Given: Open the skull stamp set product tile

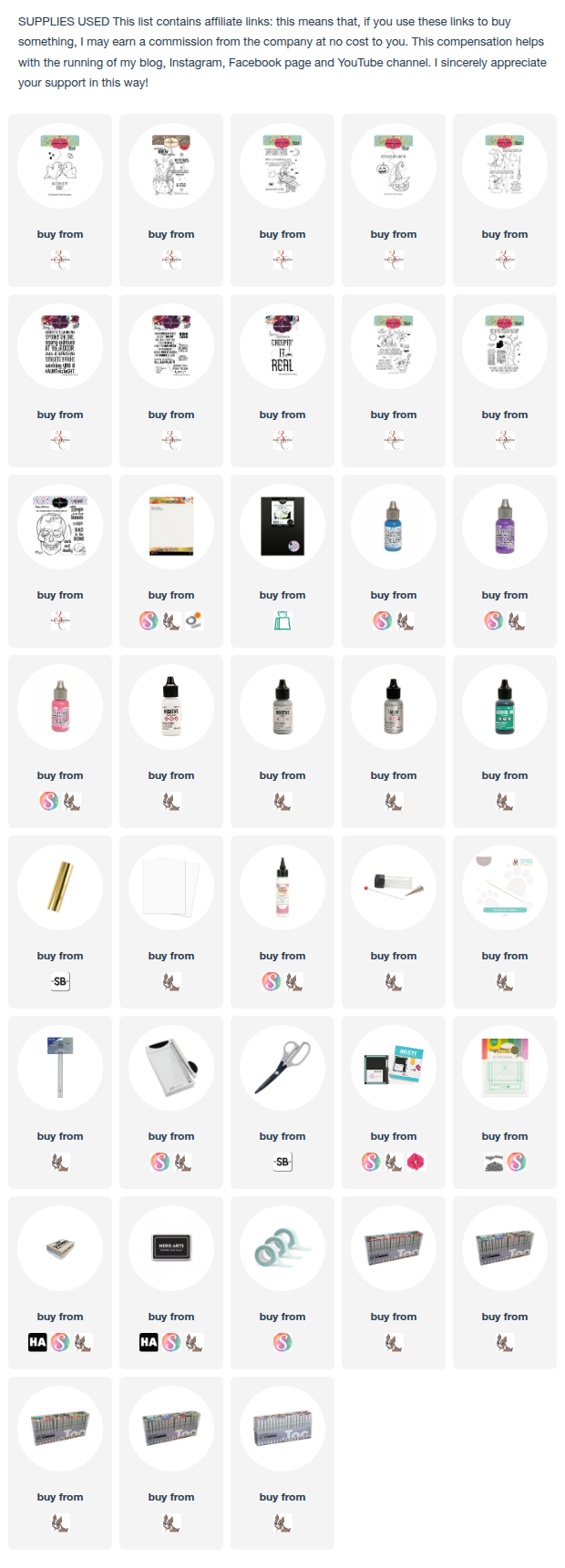Looking at the screenshot, I should point(60,527).
